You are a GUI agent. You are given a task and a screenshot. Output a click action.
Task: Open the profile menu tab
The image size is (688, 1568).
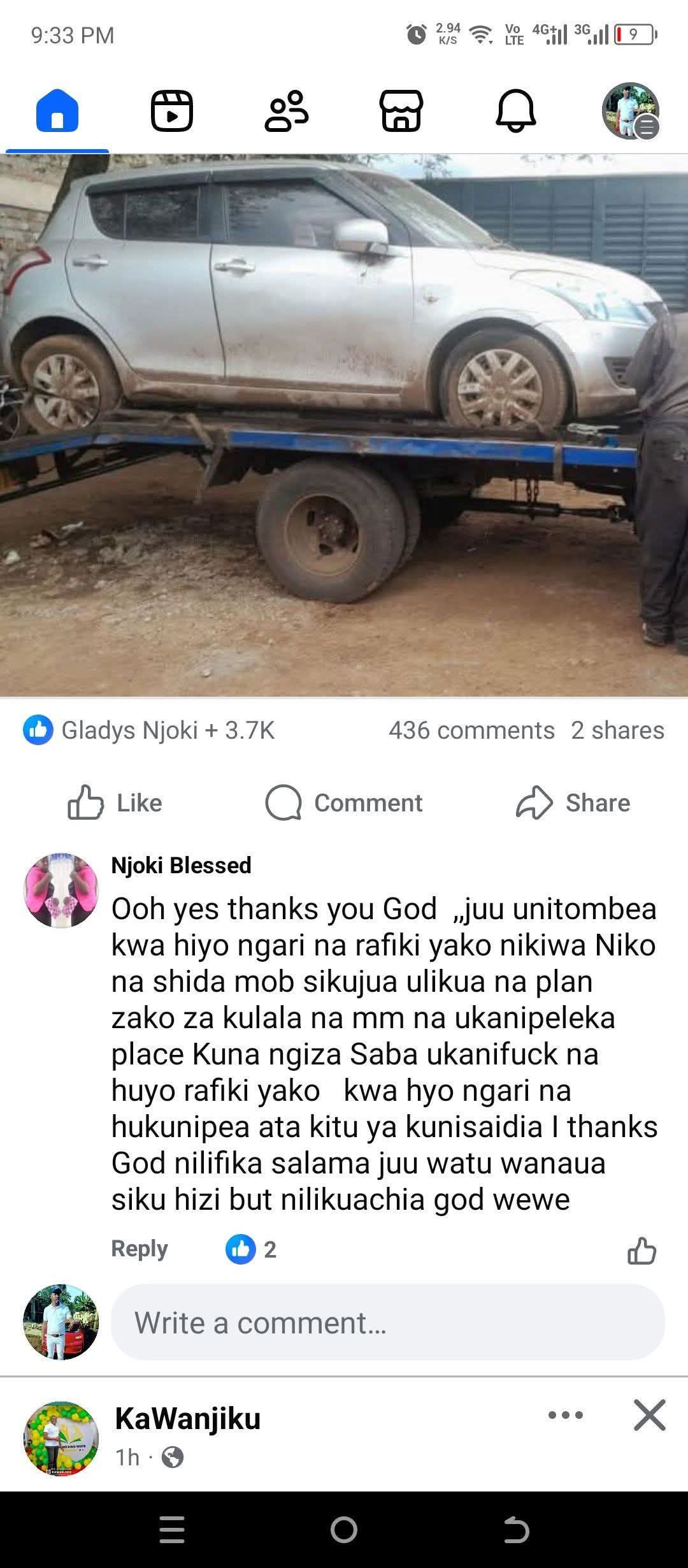point(630,111)
